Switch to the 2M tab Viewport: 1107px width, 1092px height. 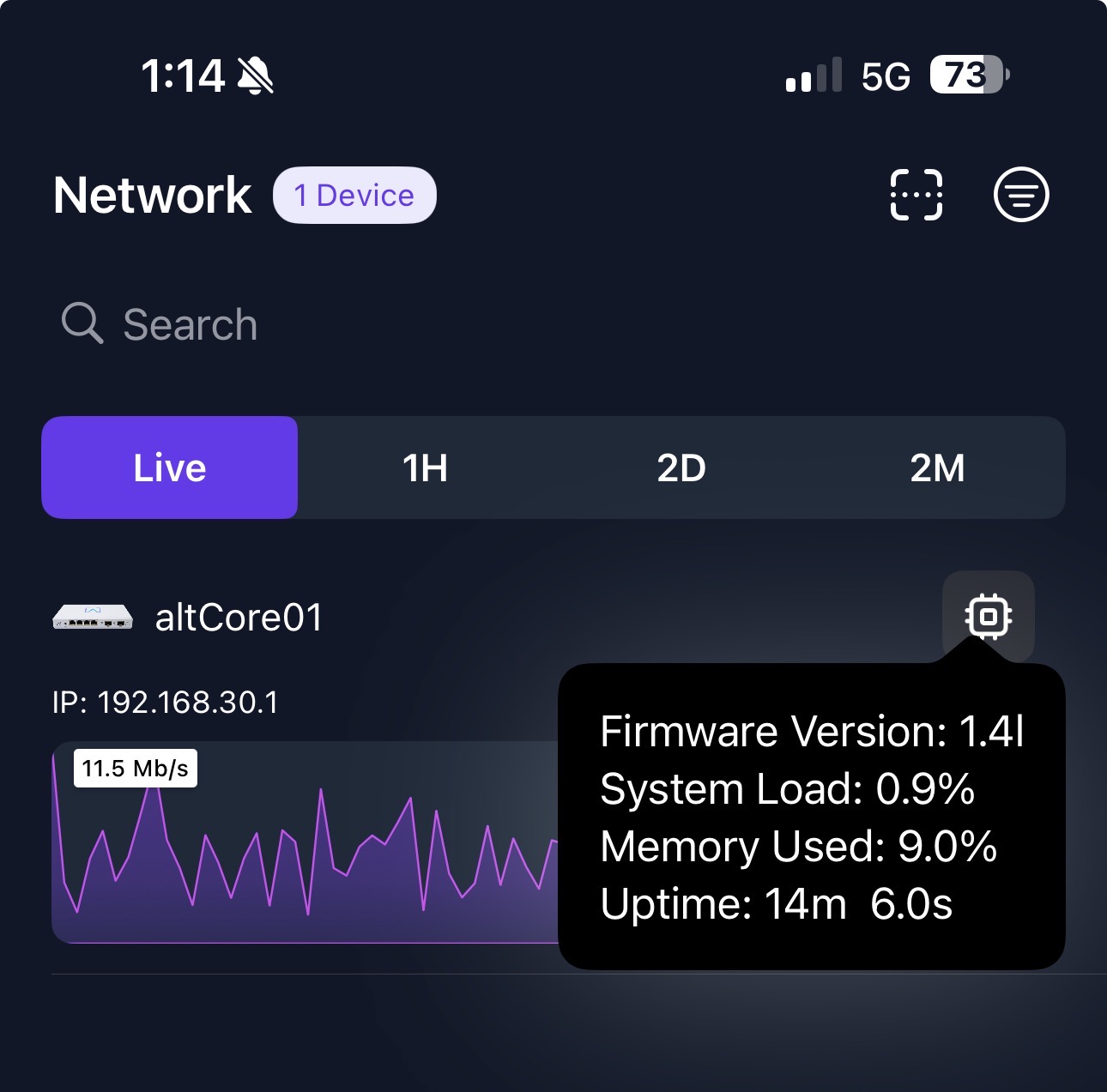(937, 468)
